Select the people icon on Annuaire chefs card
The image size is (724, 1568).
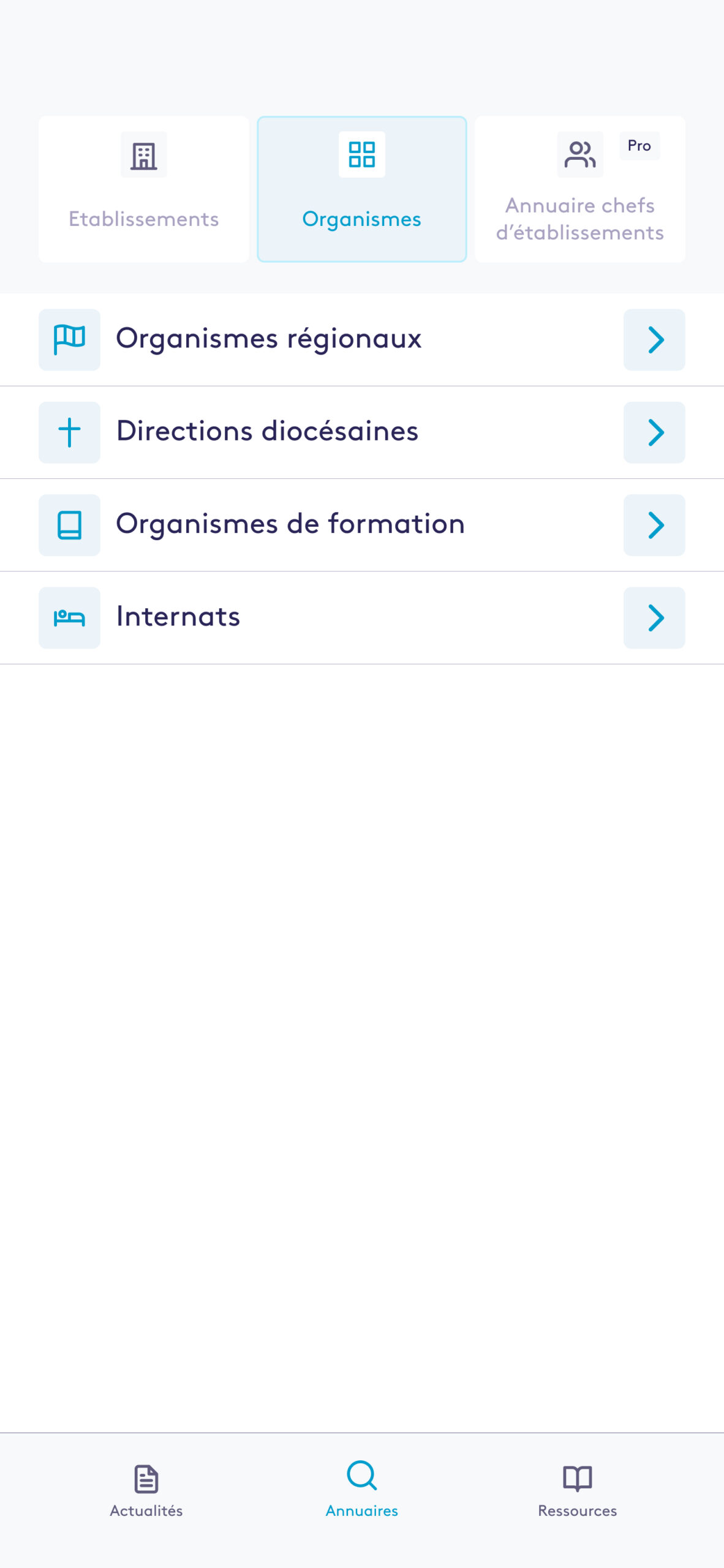coord(579,154)
